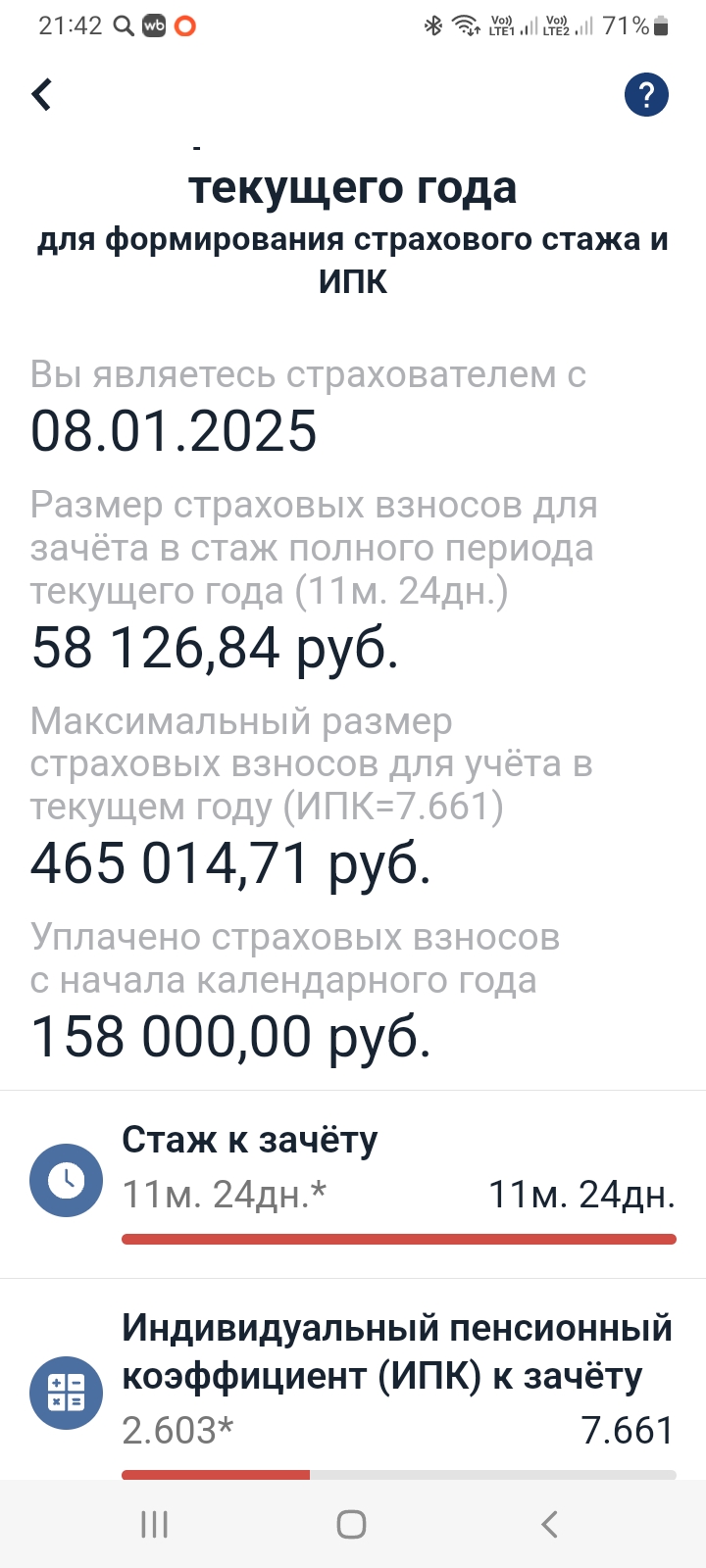Open the ИПК к зачёту row

[x=353, y=1380]
